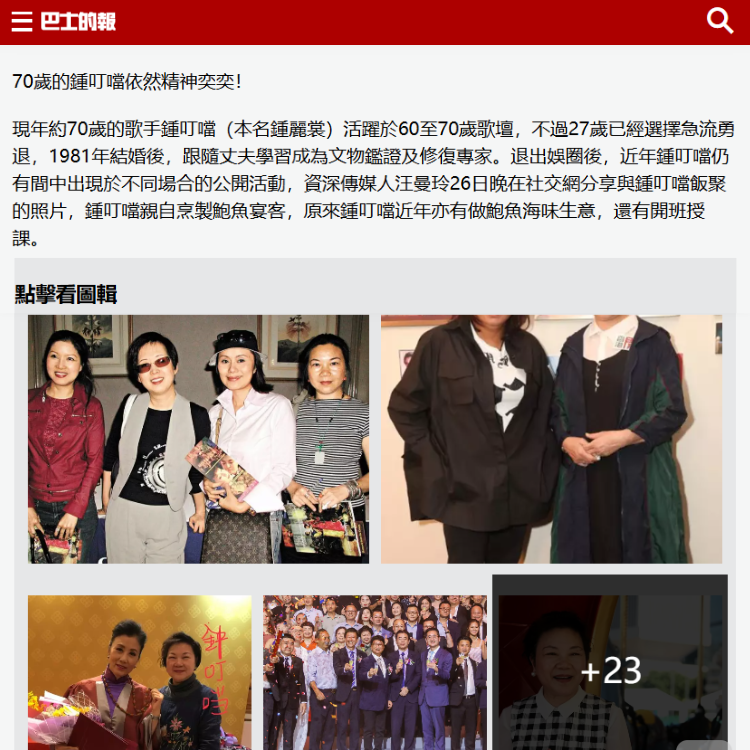Open the +23 more photos tile
This screenshot has width=750, height=750.
[610, 670]
